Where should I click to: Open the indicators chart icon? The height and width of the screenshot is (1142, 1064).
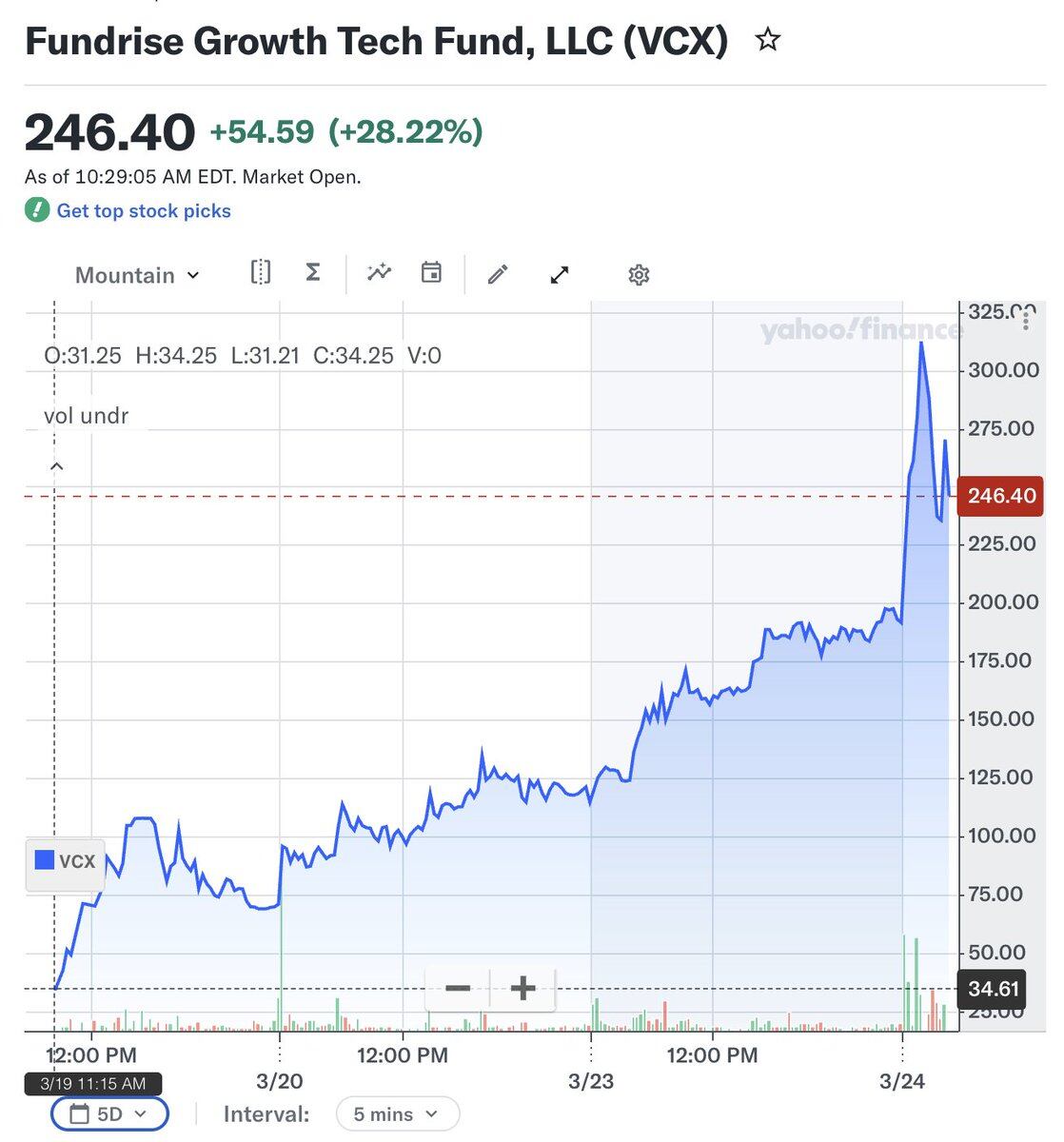tap(379, 273)
